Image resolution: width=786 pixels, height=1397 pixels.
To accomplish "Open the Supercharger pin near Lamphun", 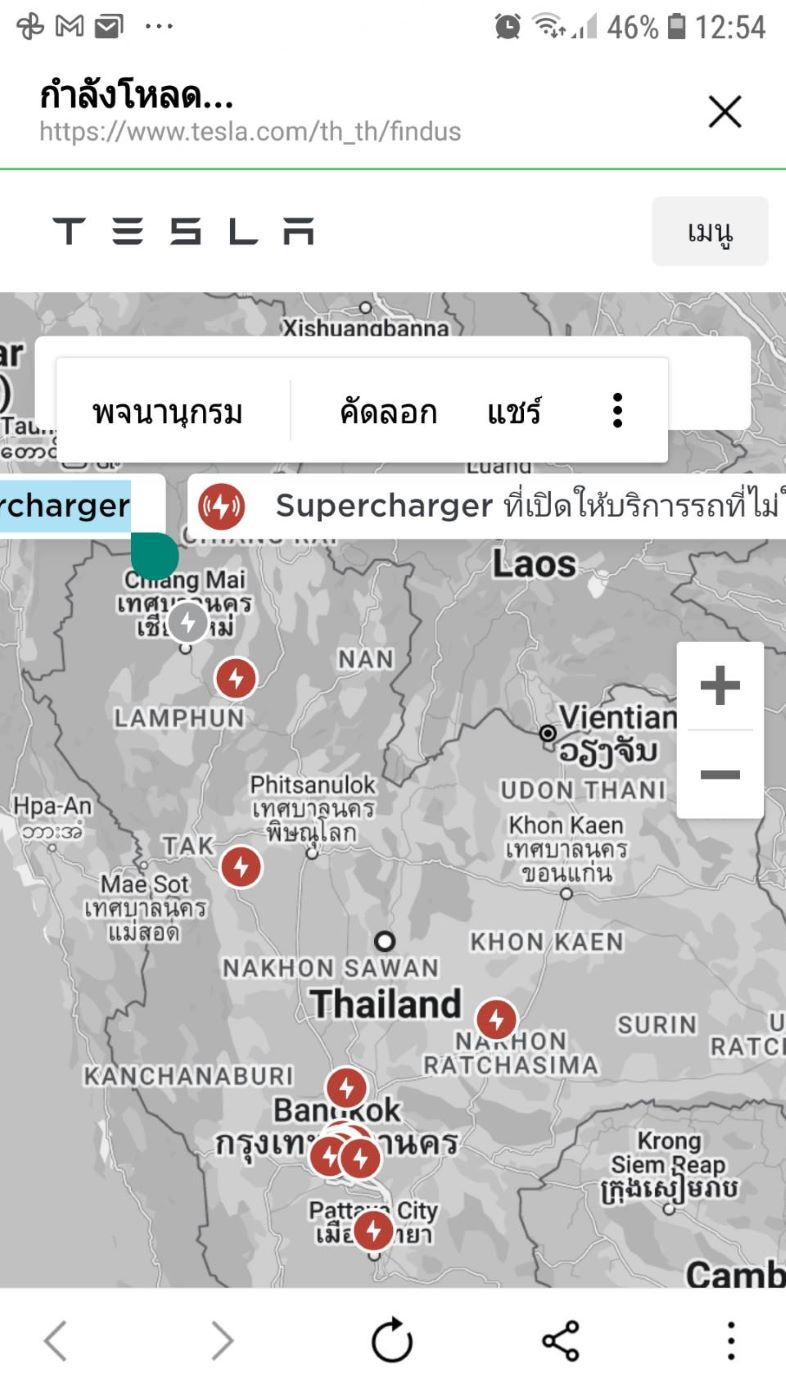I will tap(236, 678).
